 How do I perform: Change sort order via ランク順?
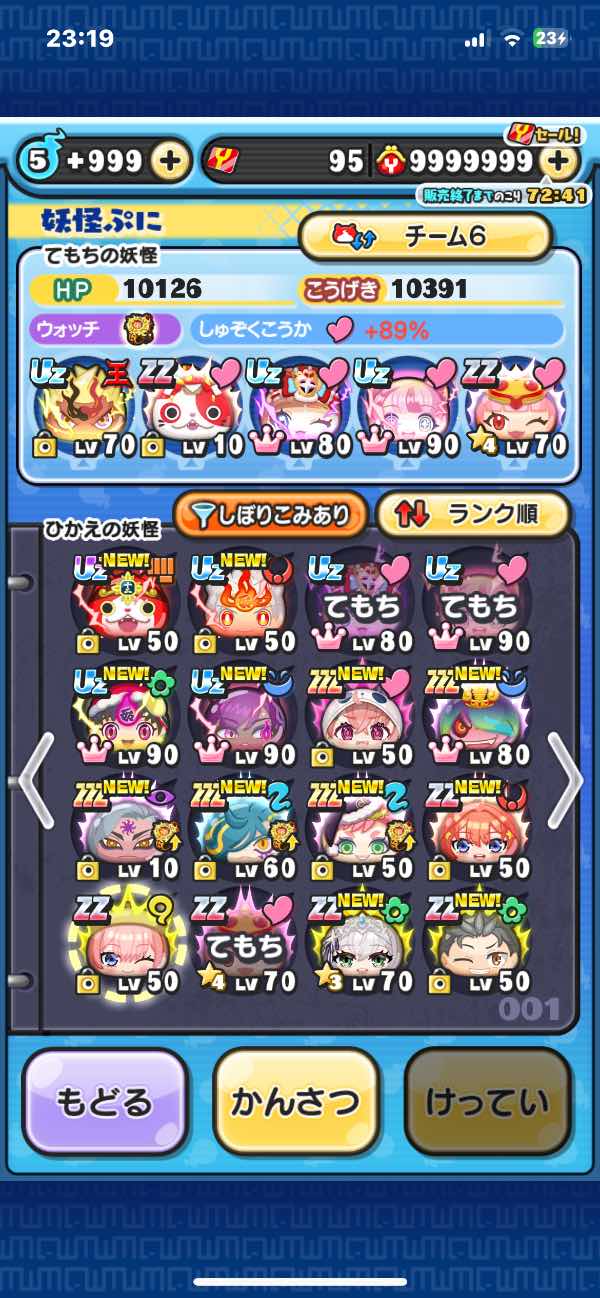coord(473,515)
